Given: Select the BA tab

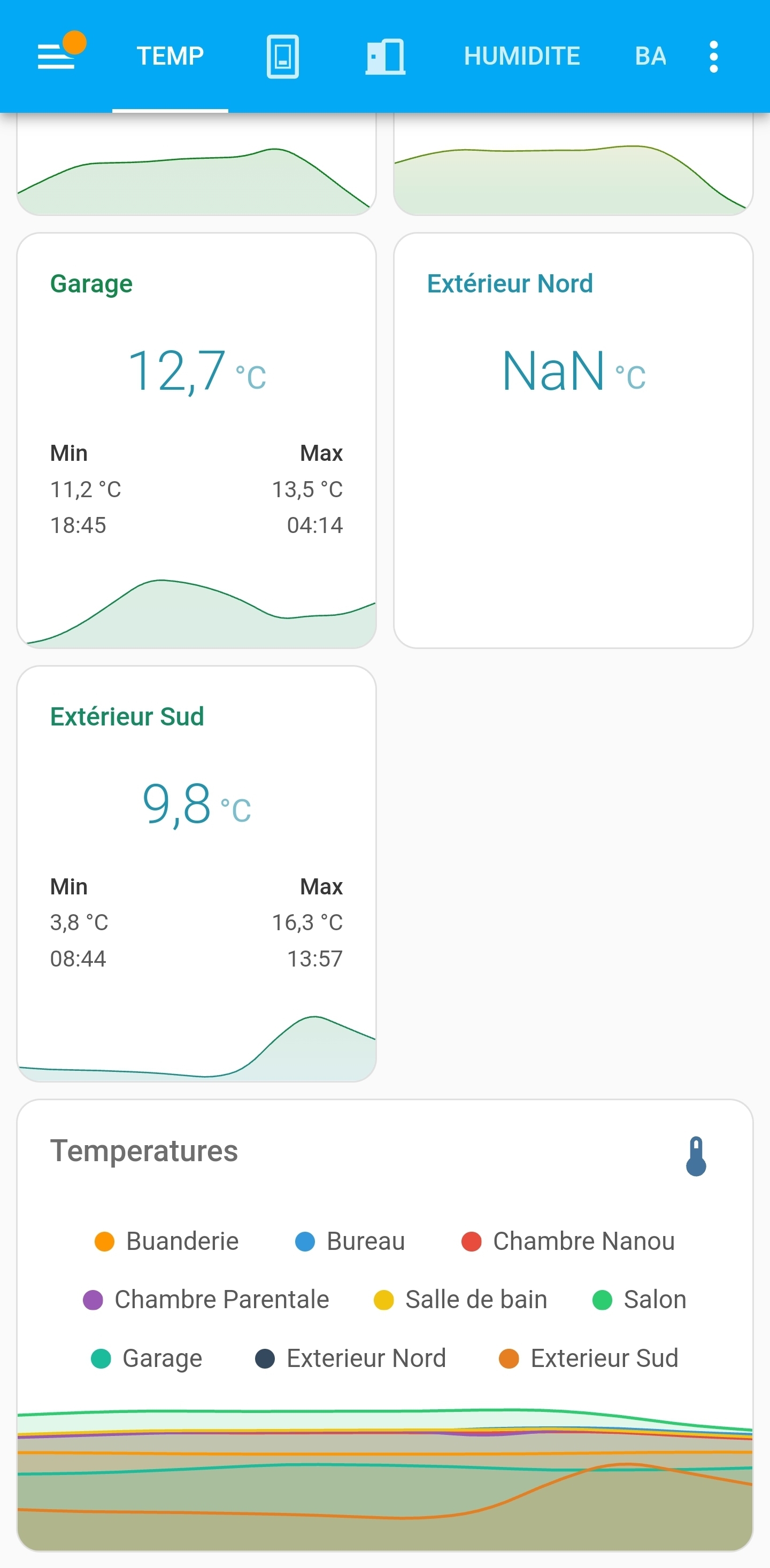Looking at the screenshot, I should pyautogui.click(x=650, y=56).
